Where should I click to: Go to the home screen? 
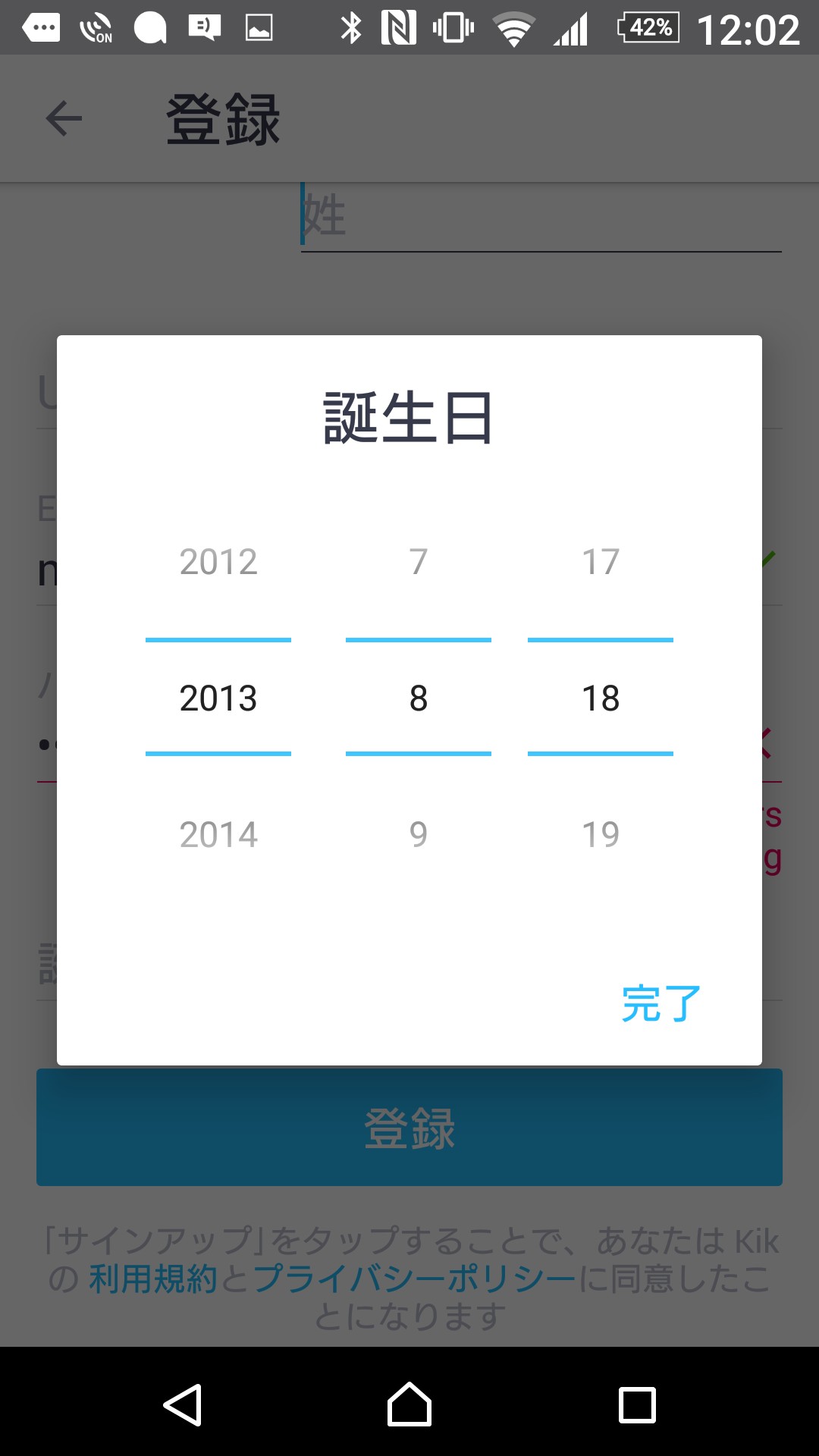click(x=409, y=1405)
